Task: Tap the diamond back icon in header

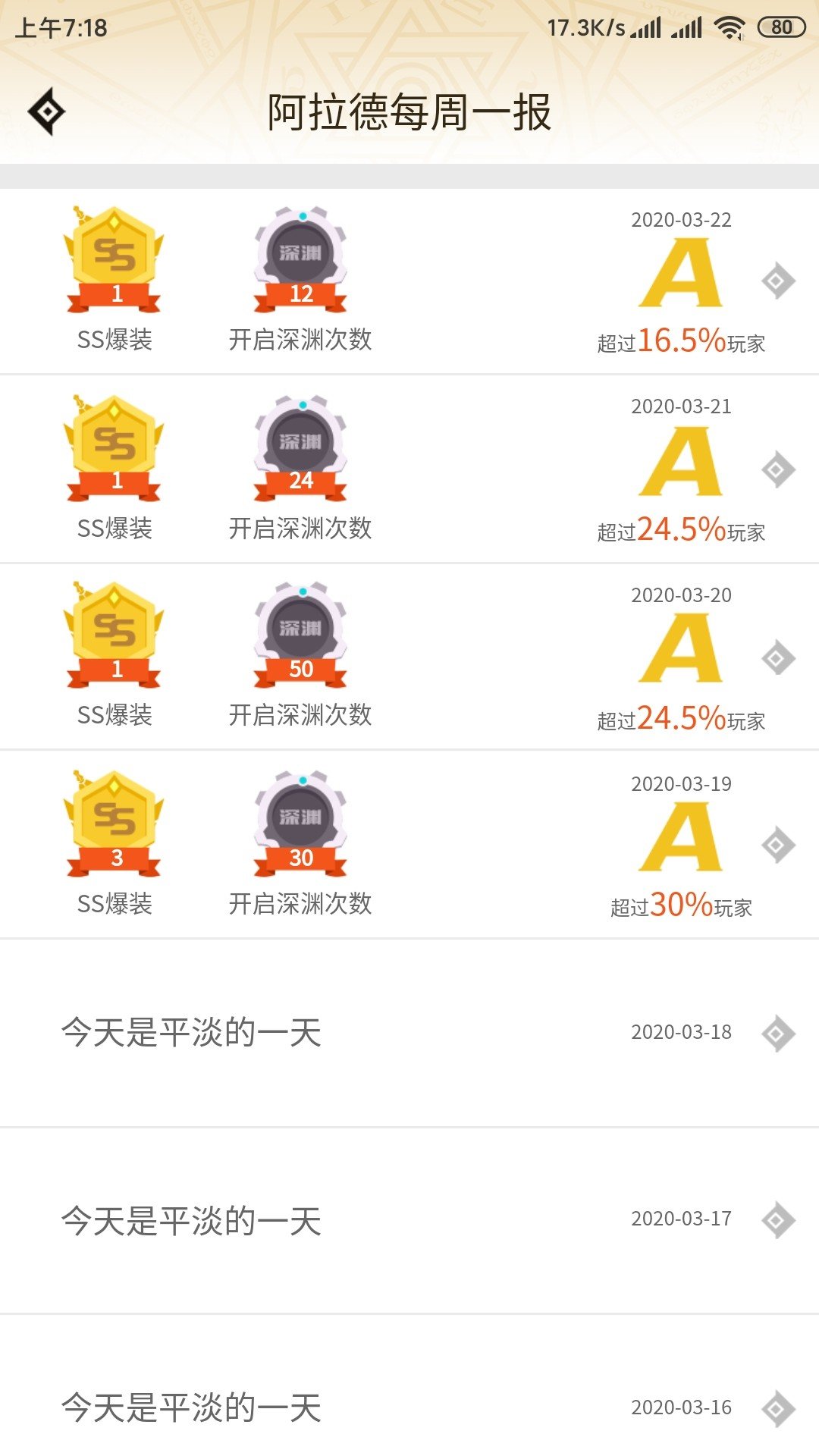Action: coord(46,111)
